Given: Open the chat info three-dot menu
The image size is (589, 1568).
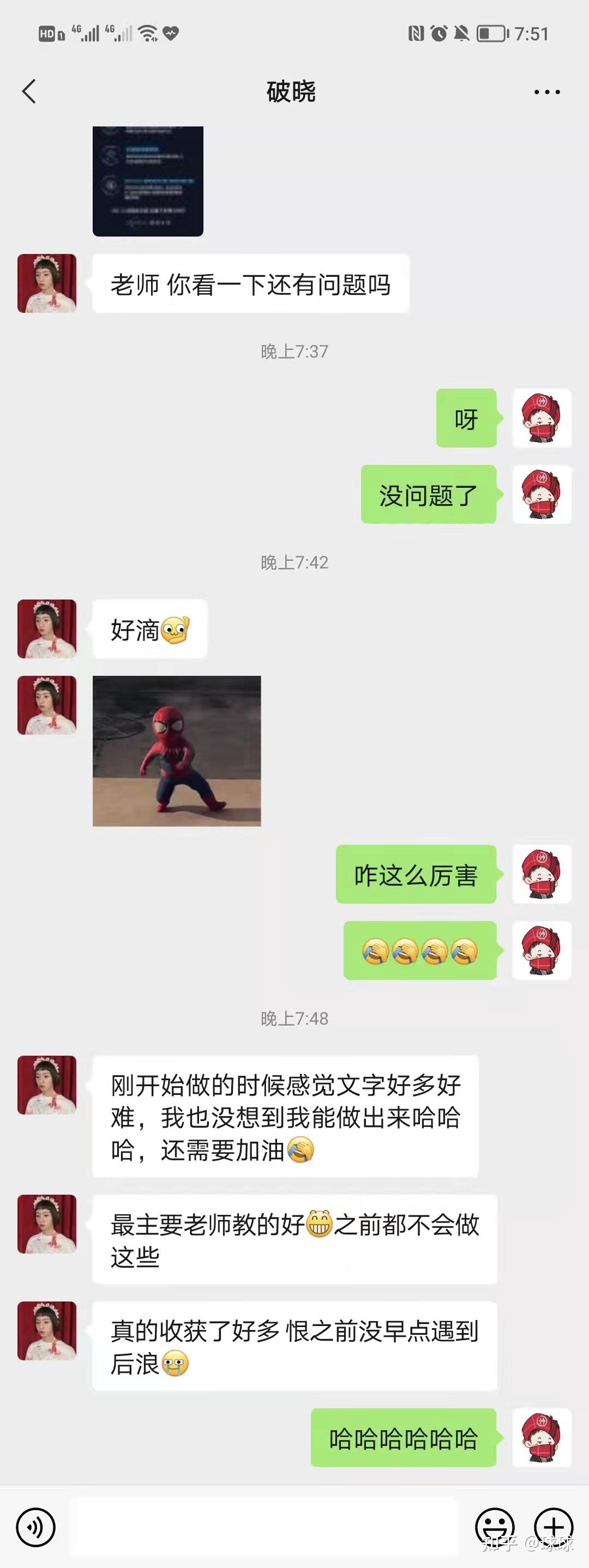Looking at the screenshot, I should [x=546, y=93].
